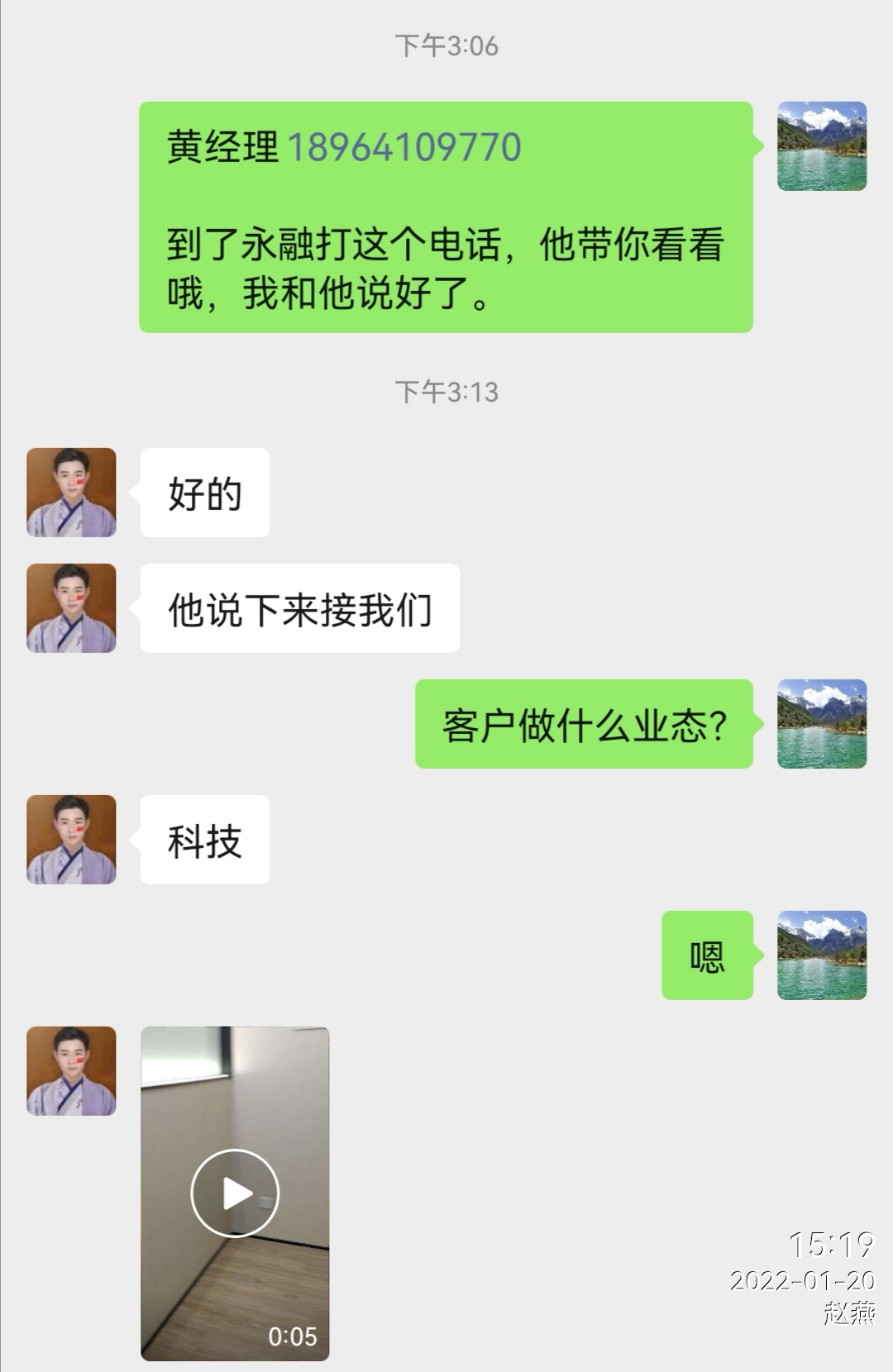Tap the landscape avatar next to "嗯"
The image size is (893, 1372).
[x=822, y=955]
